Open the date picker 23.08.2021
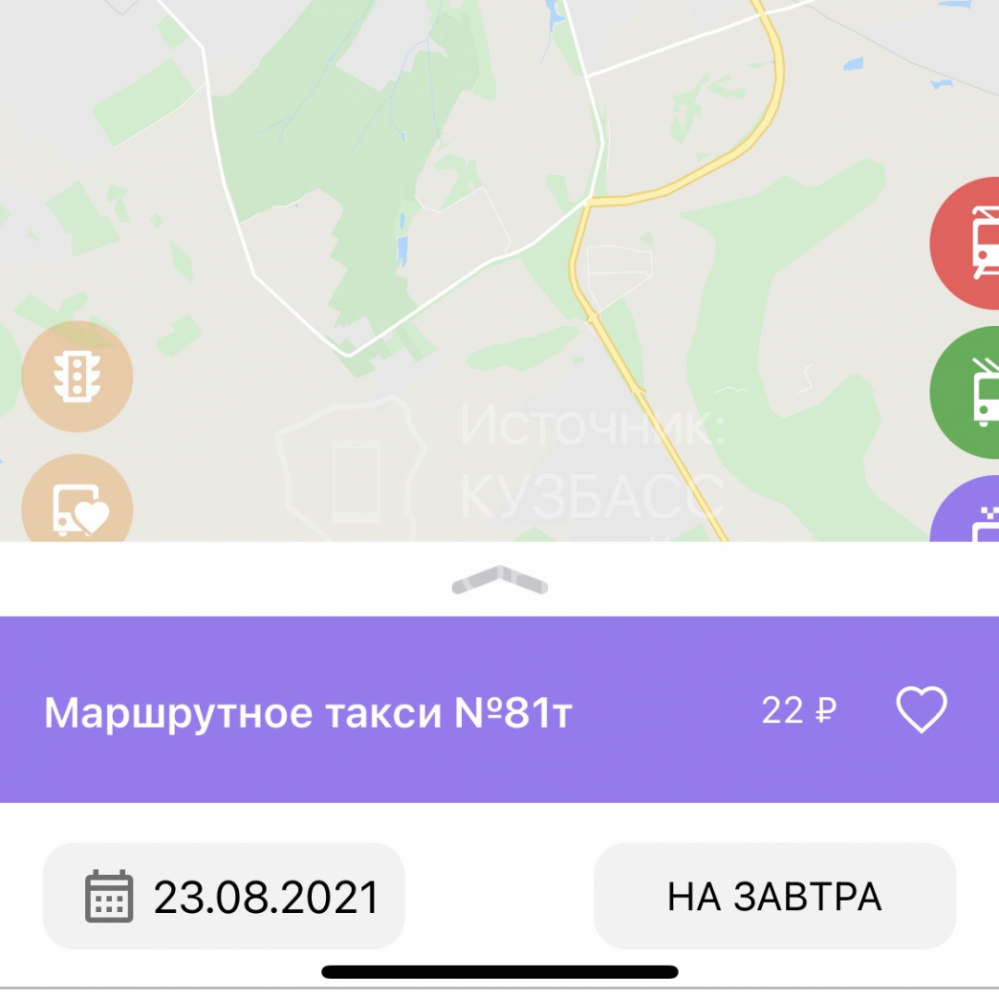The width and height of the screenshot is (999, 1000). (x=223, y=896)
